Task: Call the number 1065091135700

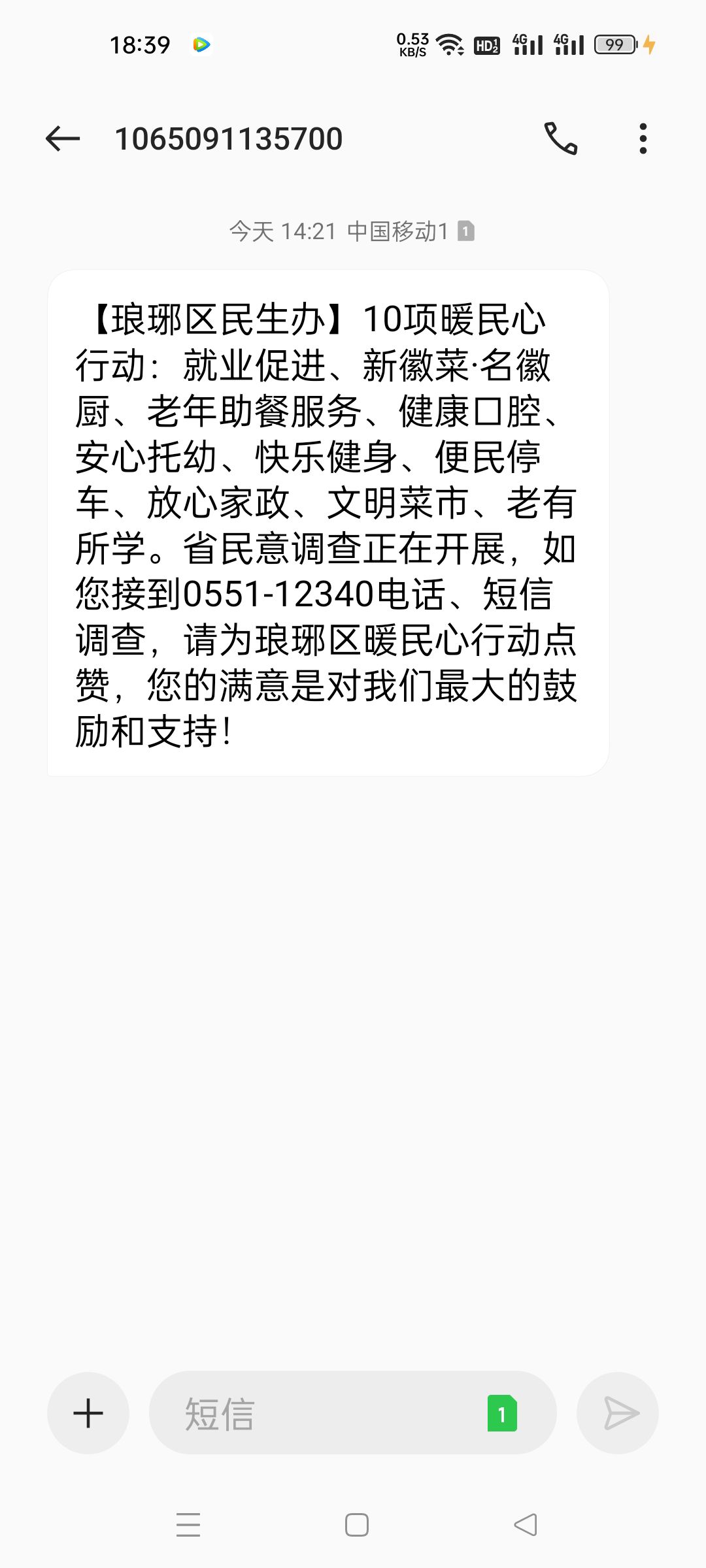Action: tap(561, 139)
